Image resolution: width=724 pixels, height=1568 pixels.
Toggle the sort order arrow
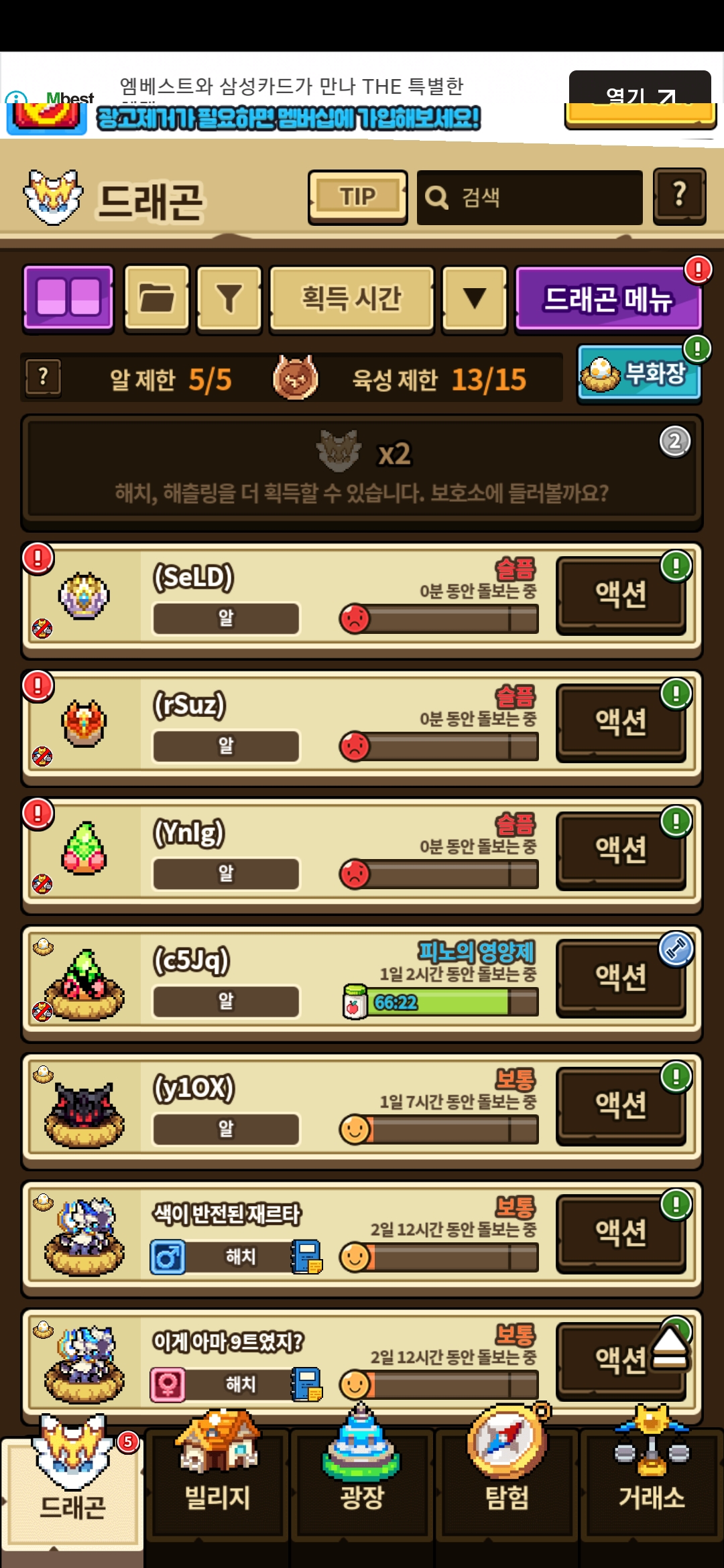pyautogui.click(x=474, y=298)
